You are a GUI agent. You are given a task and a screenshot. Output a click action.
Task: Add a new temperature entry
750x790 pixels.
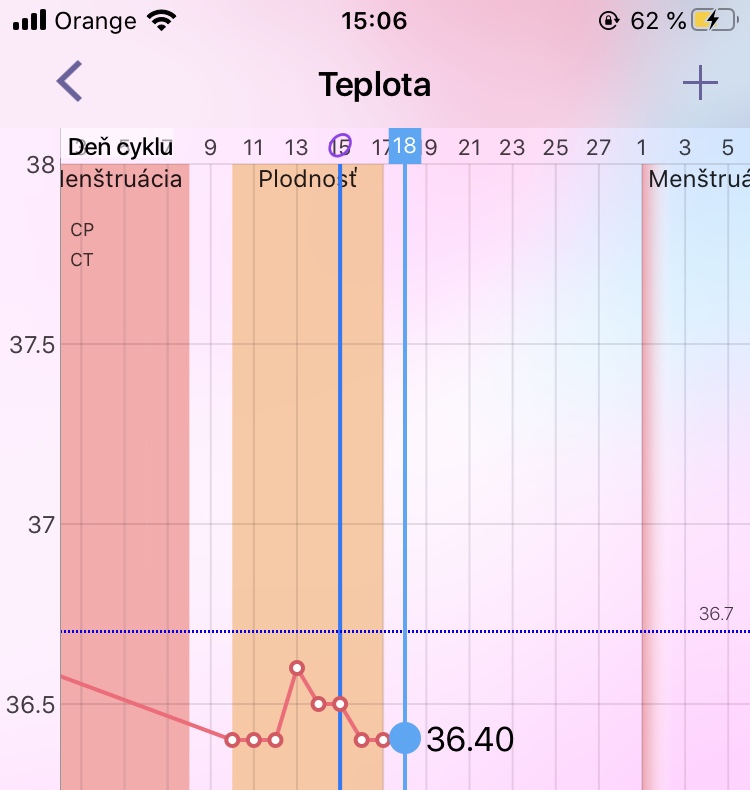[x=700, y=83]
